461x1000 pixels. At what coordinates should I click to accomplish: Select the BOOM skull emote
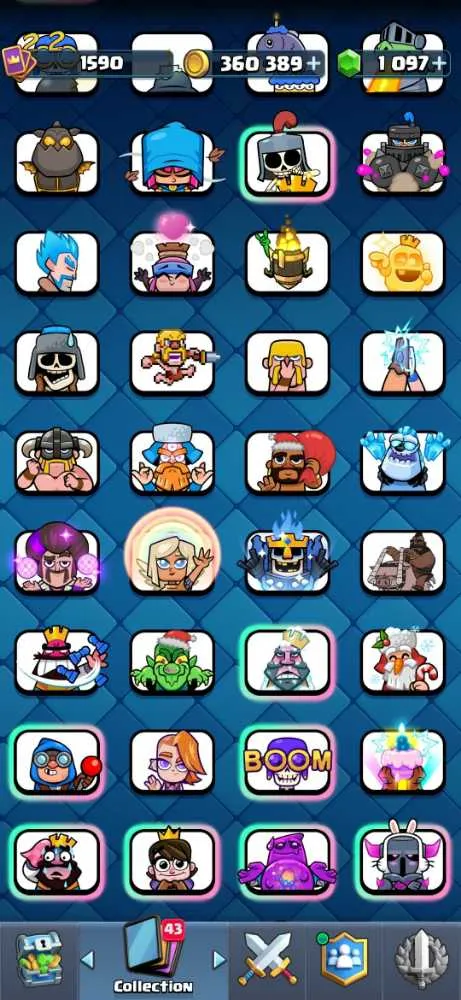tap(288, 761)
